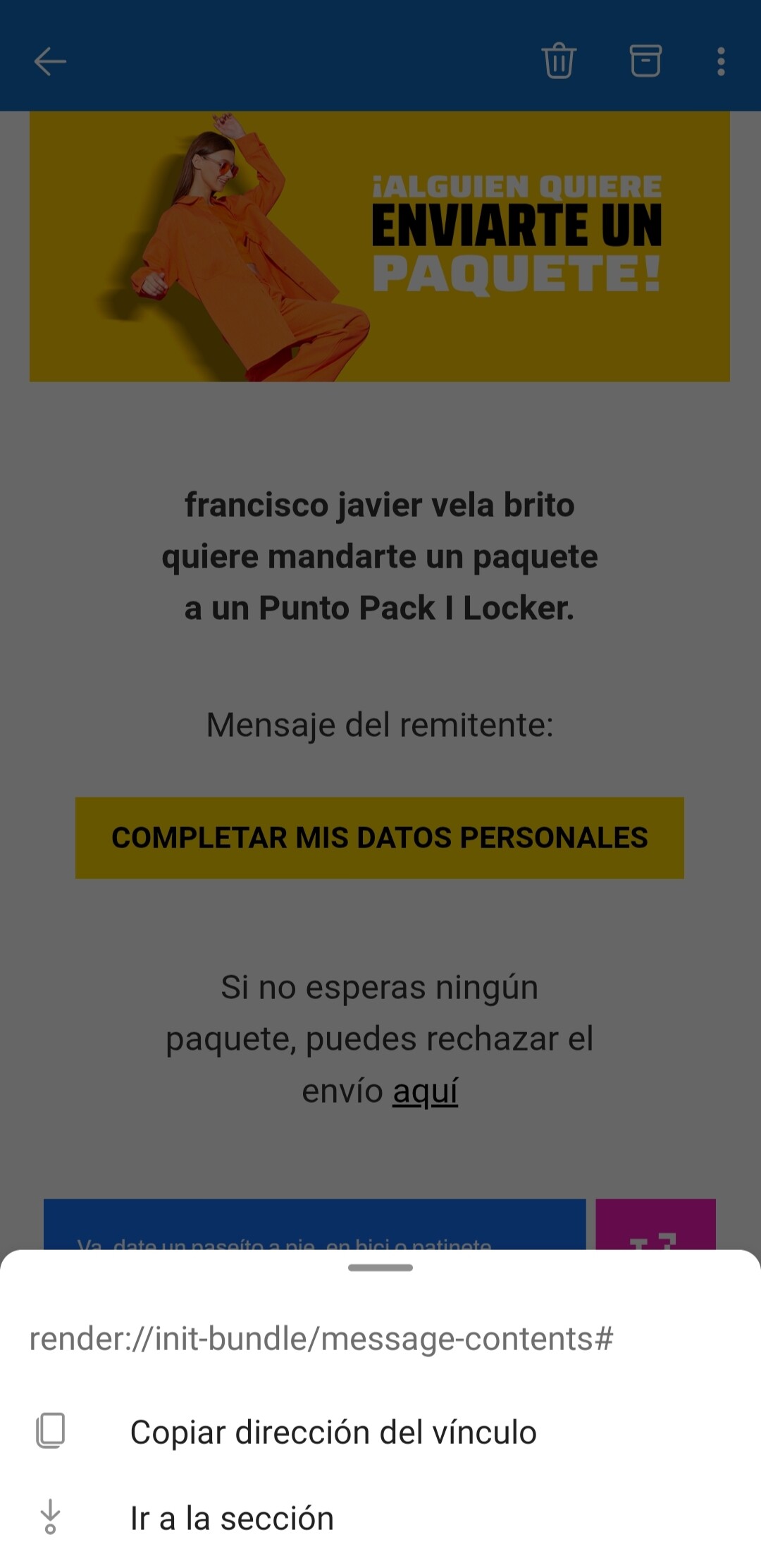Screen dimensions: 761x1568
Task: Archive this email
Action: (x=645, y=61)
